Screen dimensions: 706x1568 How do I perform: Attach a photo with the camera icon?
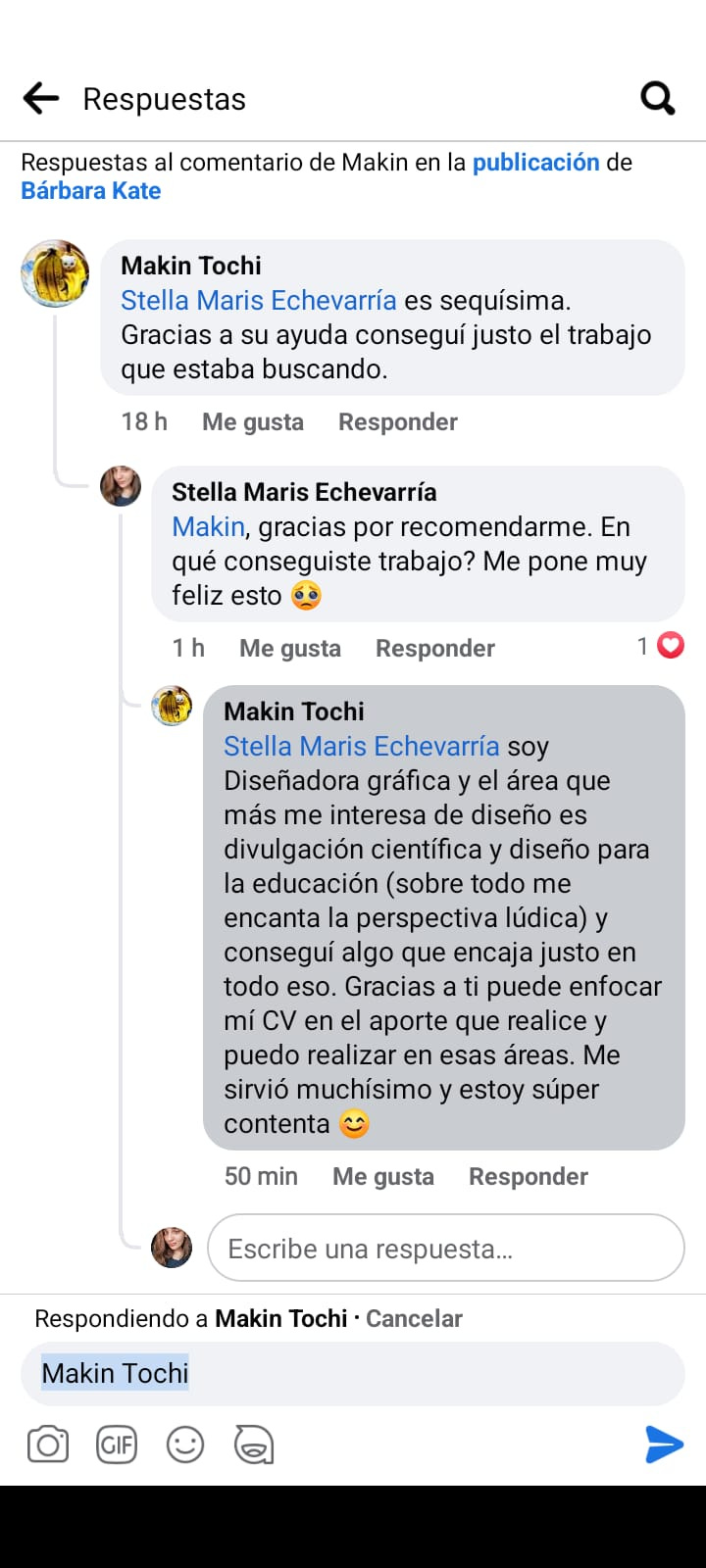click(48, 1445)
